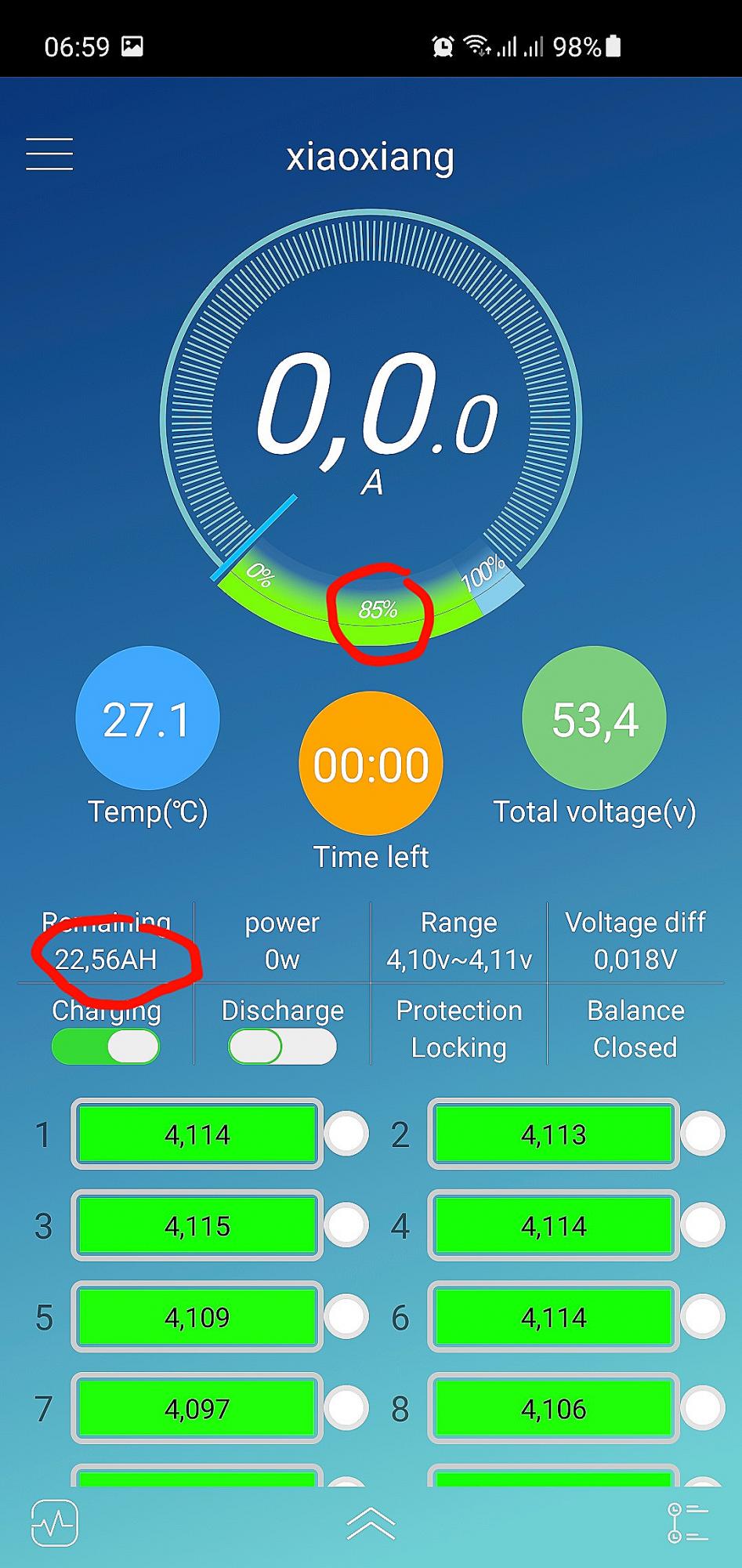Screen dimensions: 742x1568
Task: Open the hamburger drawer menu
Action: coord(49,154)
